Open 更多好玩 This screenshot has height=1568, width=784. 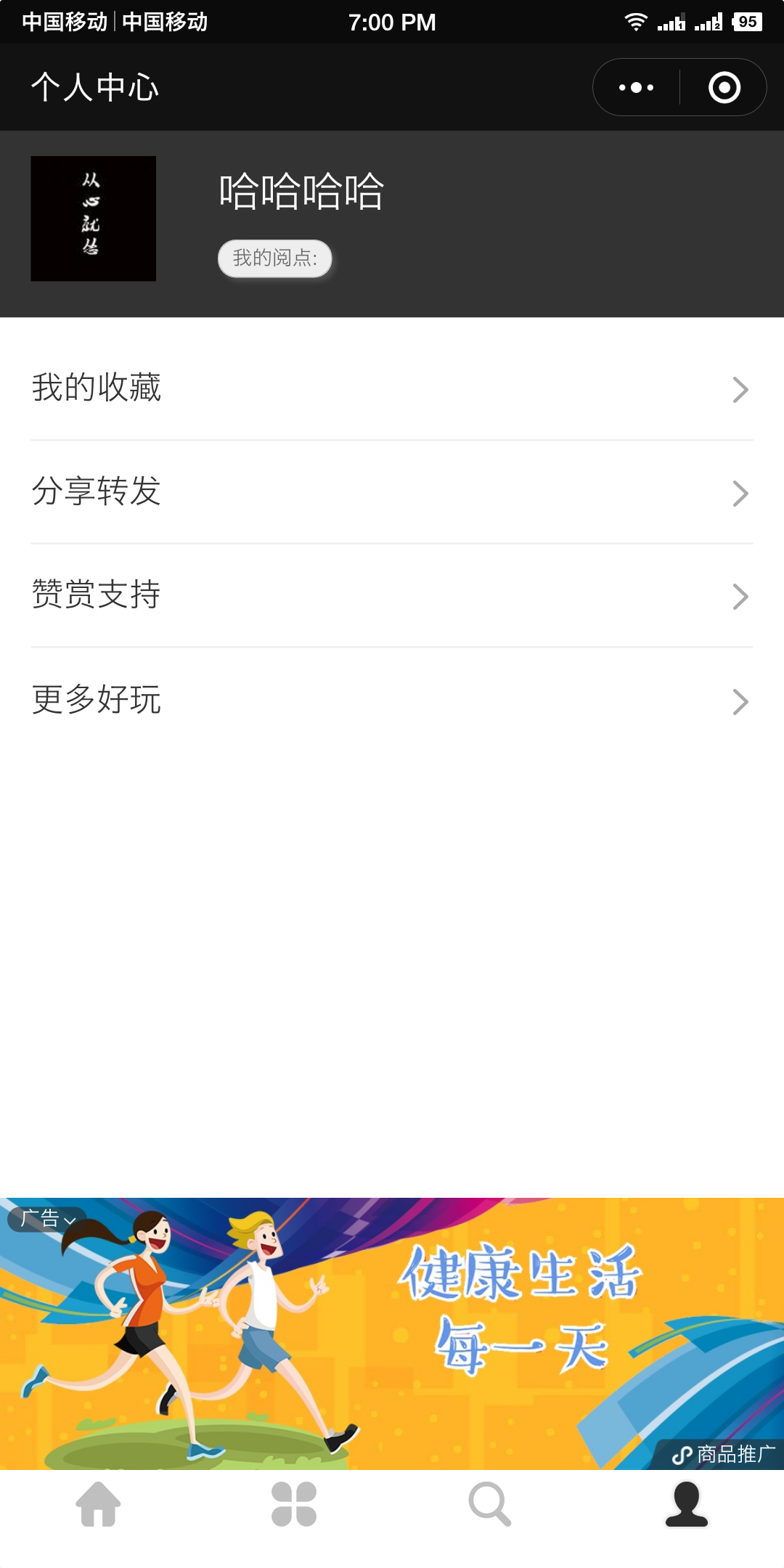pos(392,701)
